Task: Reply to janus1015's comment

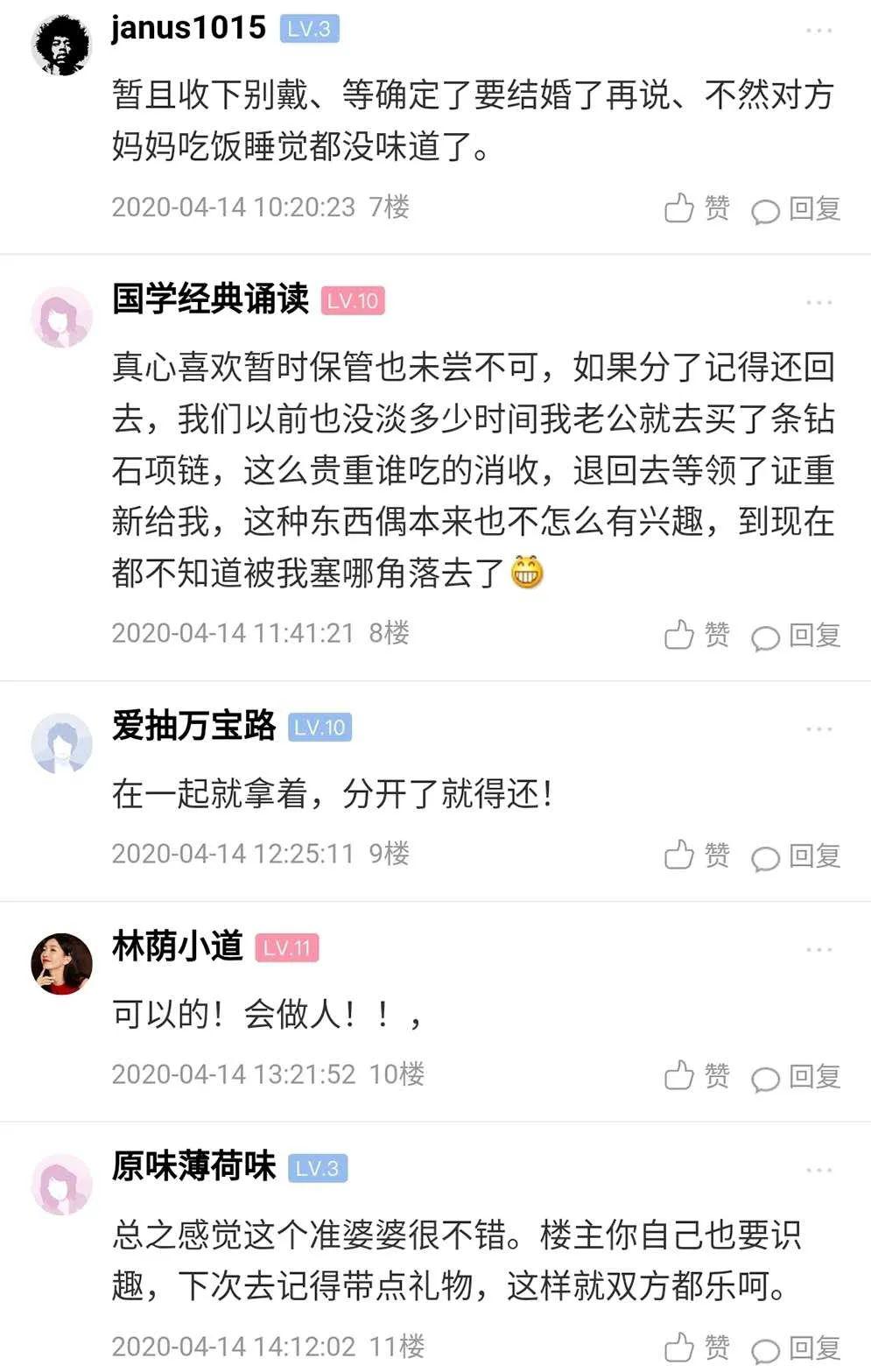Action: [796, 209]
